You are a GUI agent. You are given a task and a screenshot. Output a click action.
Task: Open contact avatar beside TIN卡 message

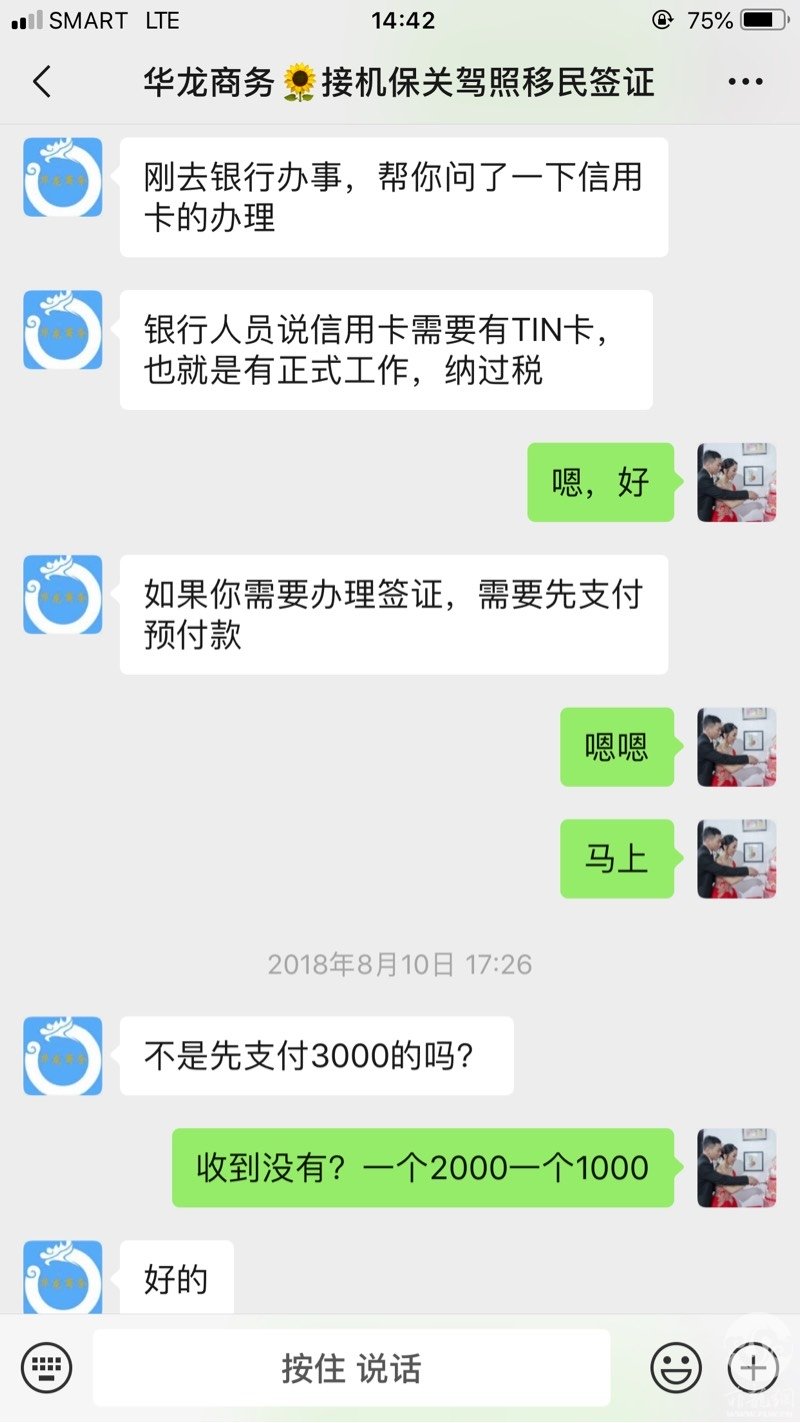point(63,330)
